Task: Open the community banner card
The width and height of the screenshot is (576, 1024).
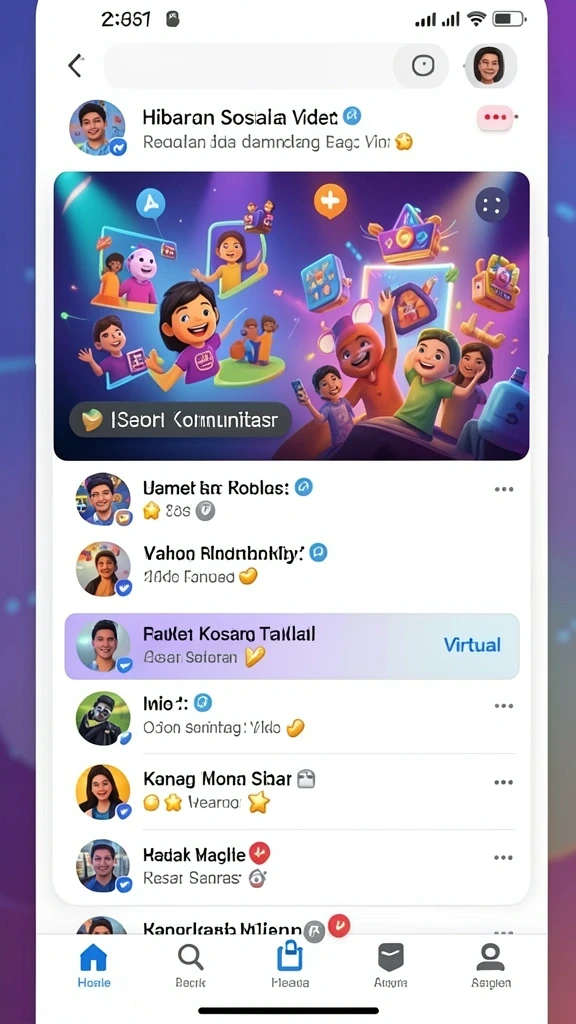Action: 291,315
